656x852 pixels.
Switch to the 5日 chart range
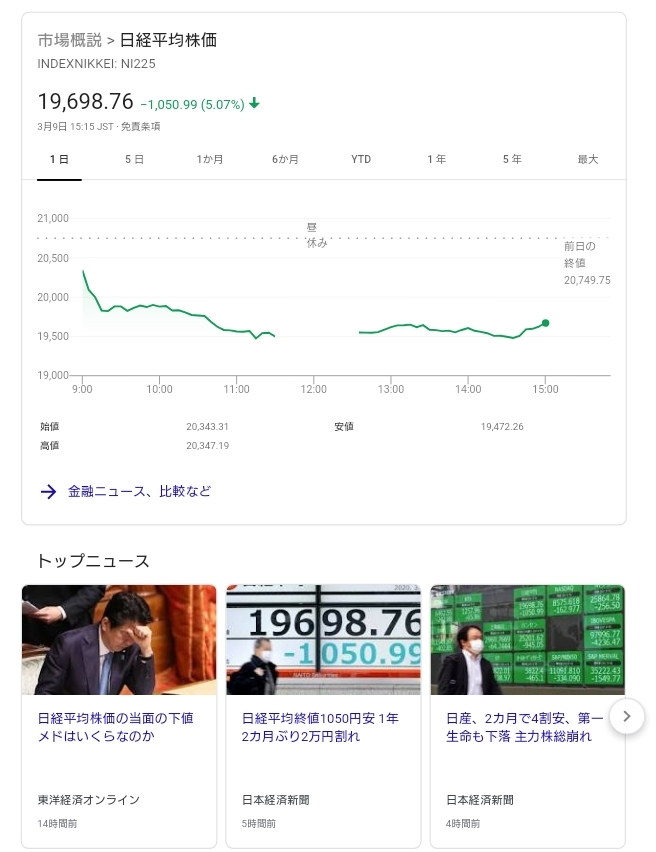[134, 159]
